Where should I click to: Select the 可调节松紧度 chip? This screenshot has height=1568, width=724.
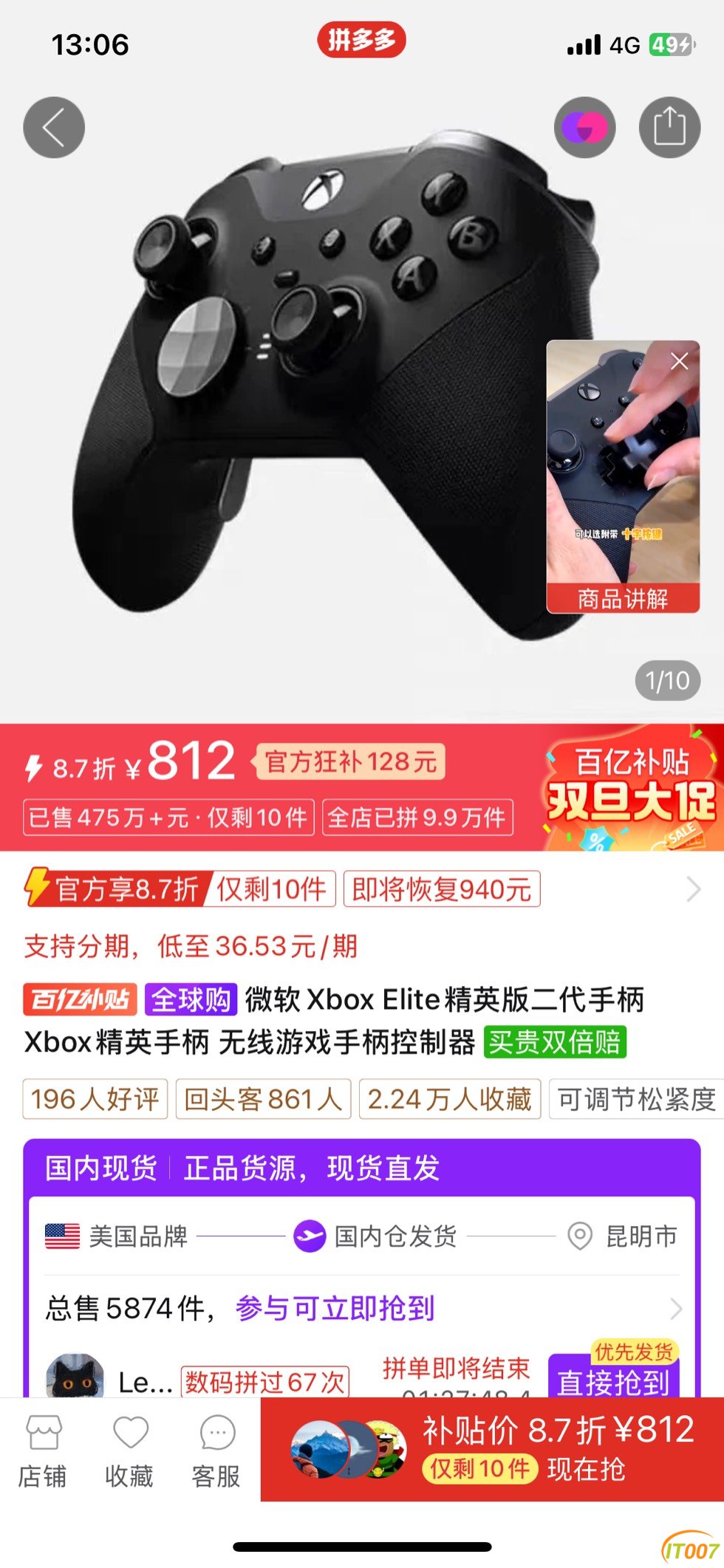[x=635, y=1099]
